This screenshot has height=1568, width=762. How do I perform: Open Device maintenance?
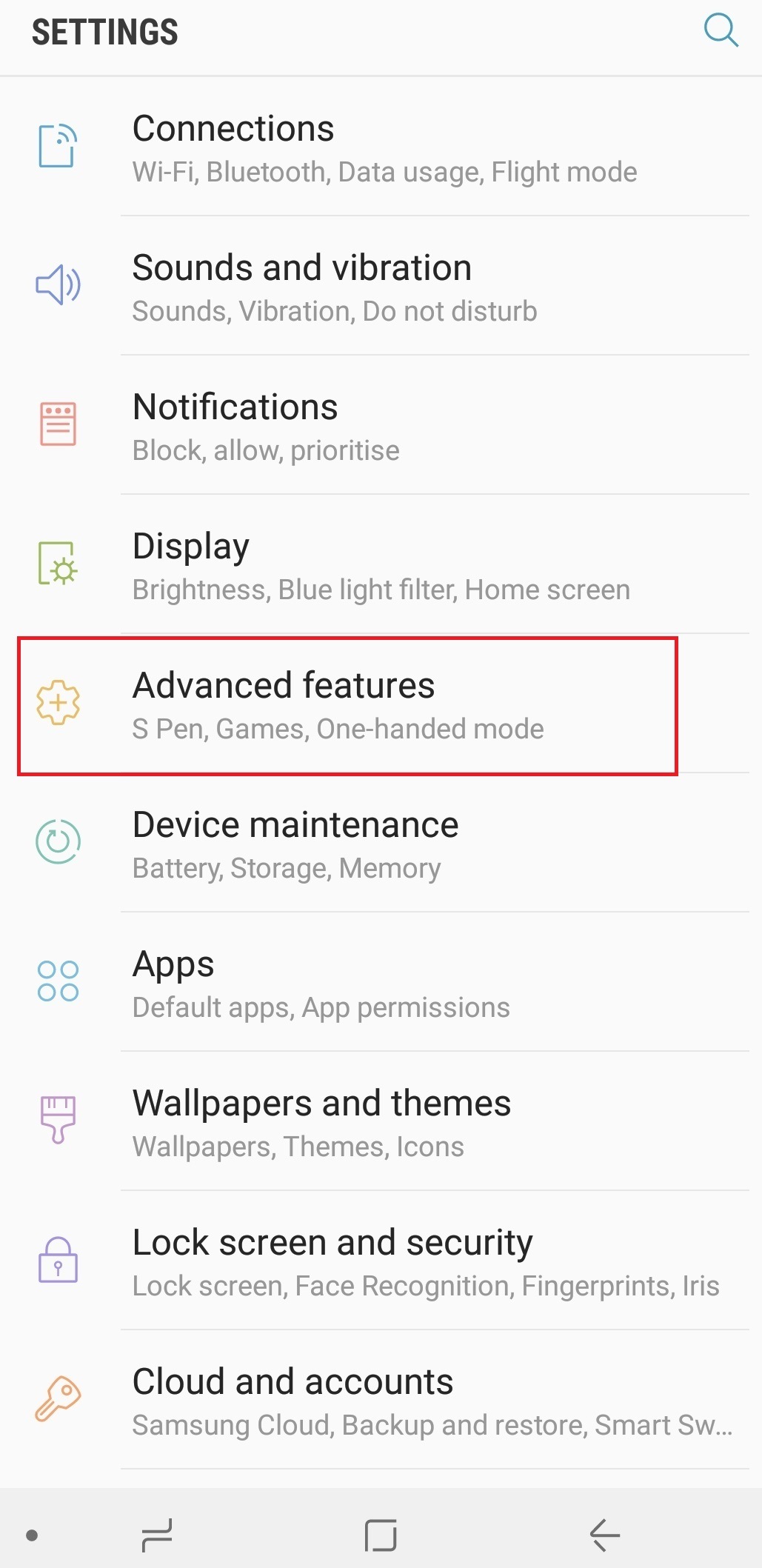point(381,843)
